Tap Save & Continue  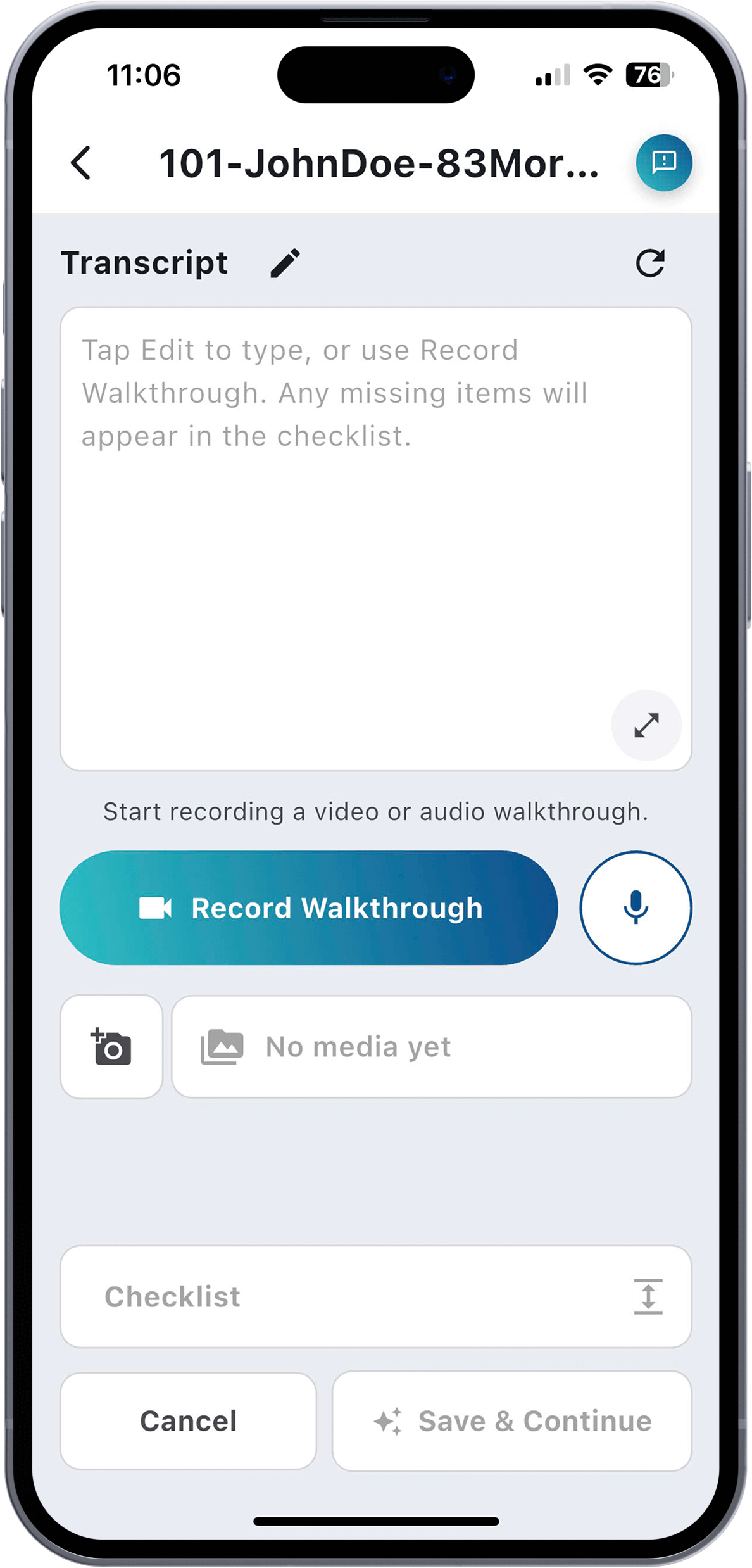(511, 1421)
